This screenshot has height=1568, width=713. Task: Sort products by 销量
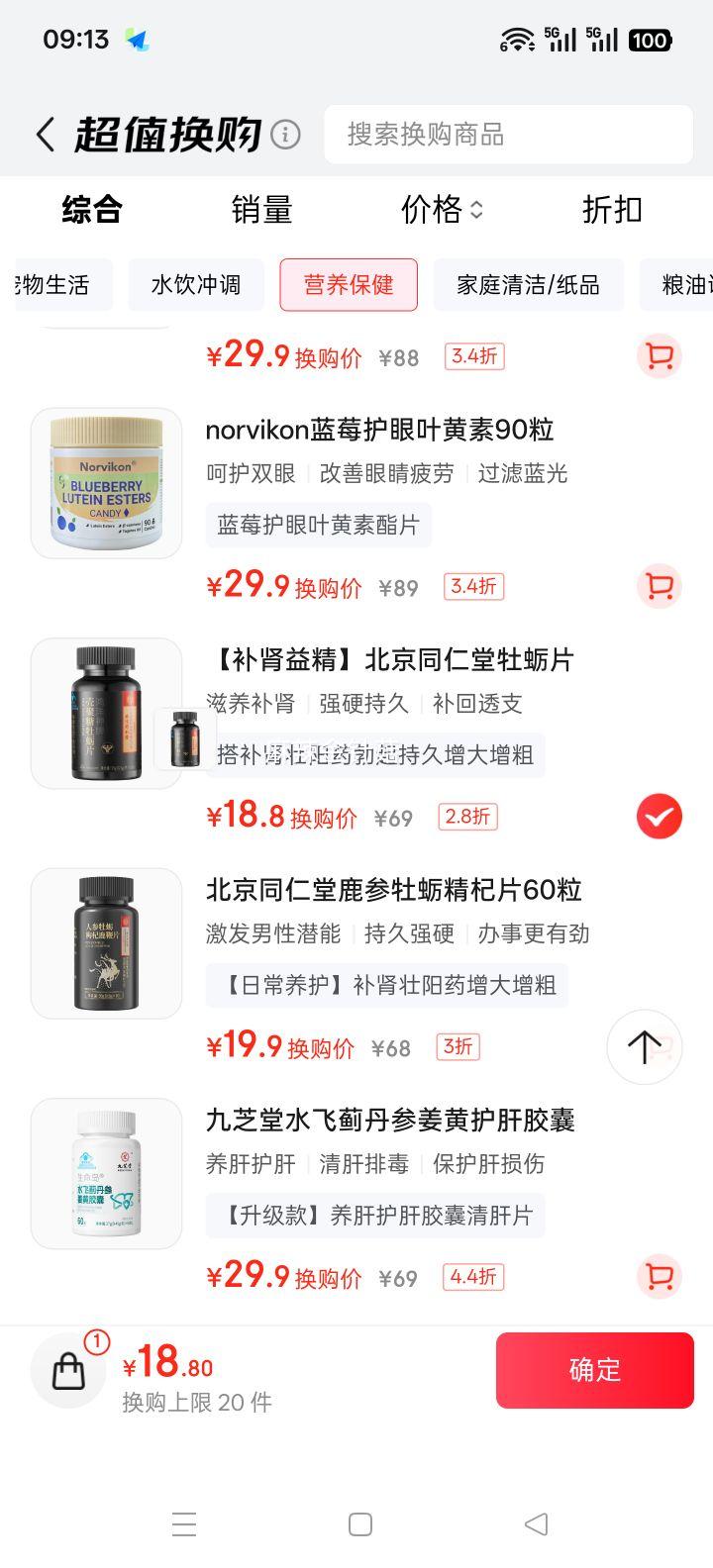(261, 210)
